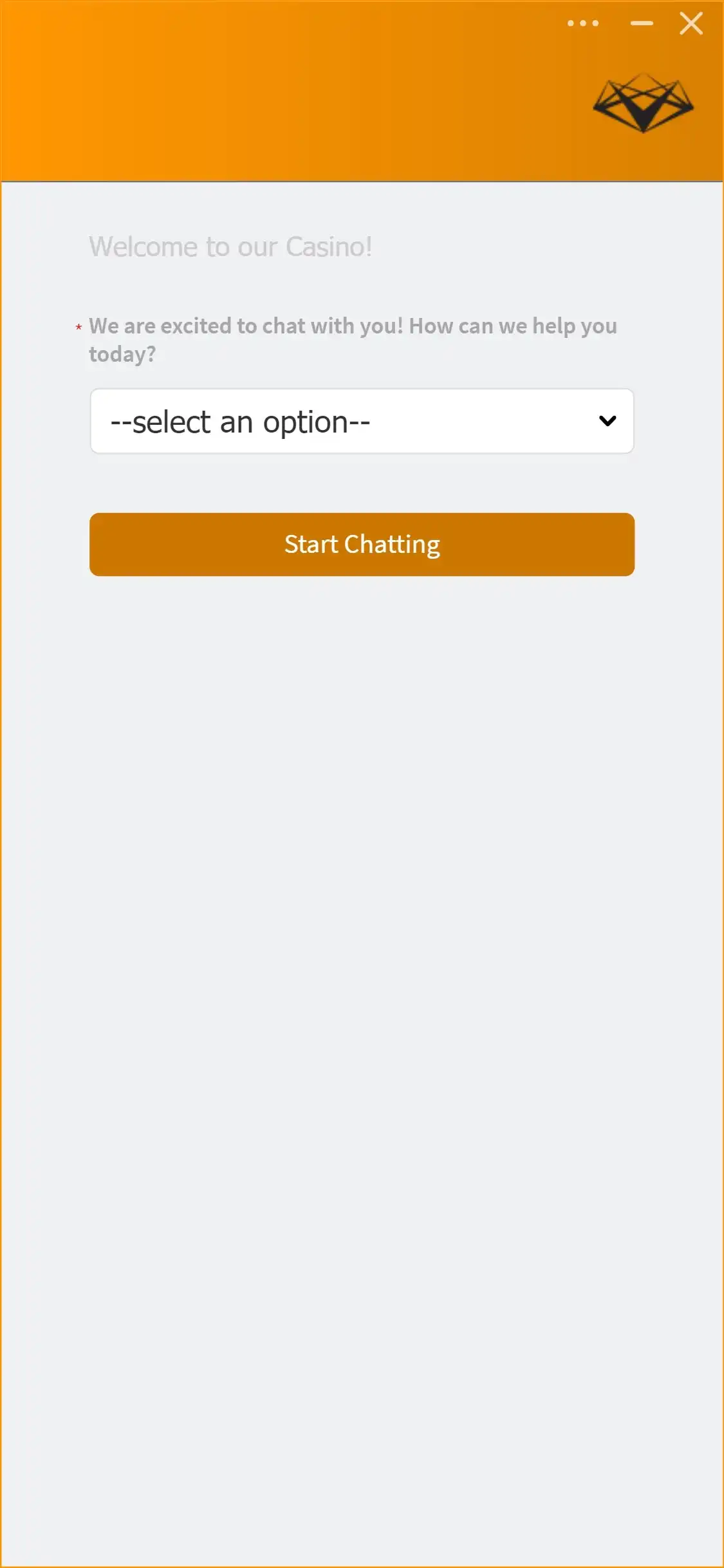The width and height of the screenshot is (724, 1568).
Task: Open the three-dot options menu
Action: [583, 24]
